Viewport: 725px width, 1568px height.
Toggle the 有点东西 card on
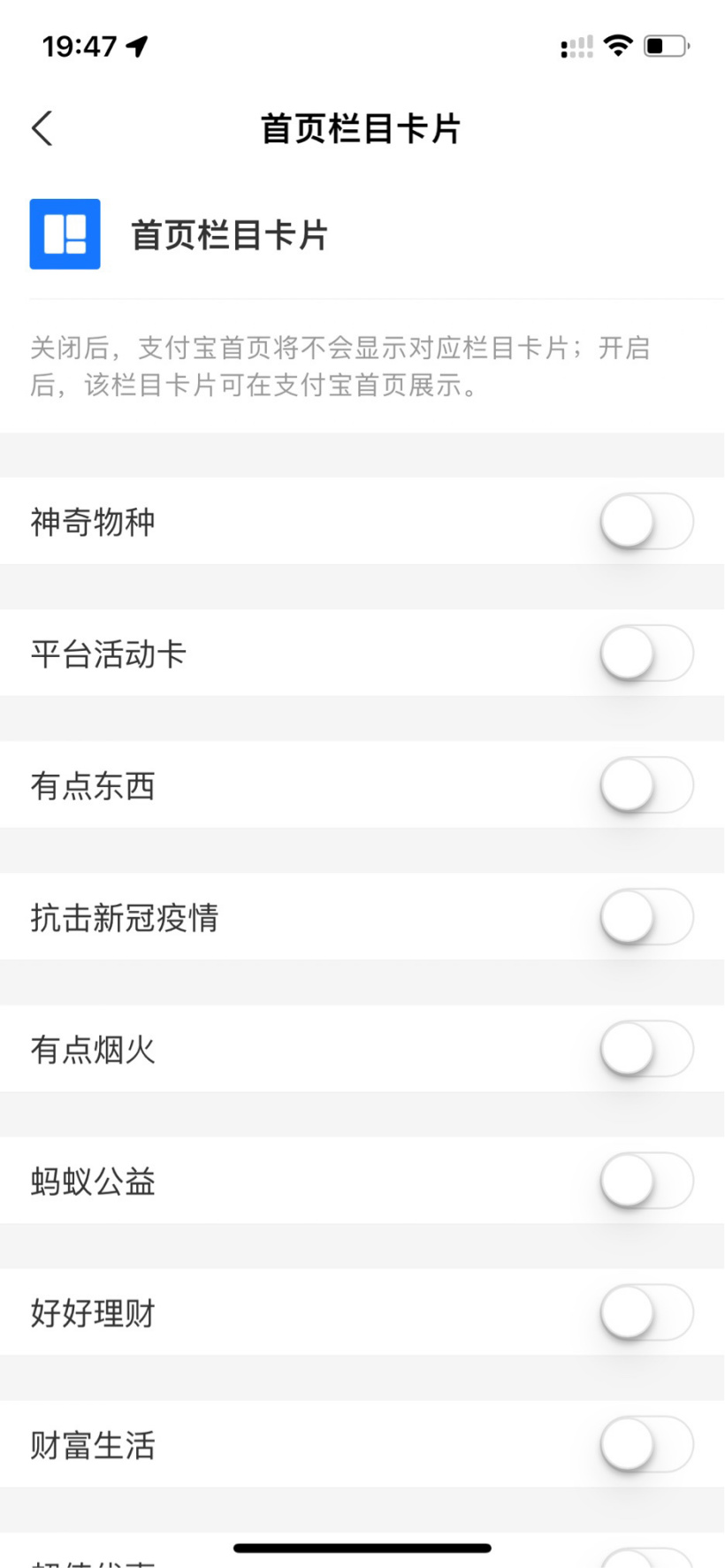646,785
